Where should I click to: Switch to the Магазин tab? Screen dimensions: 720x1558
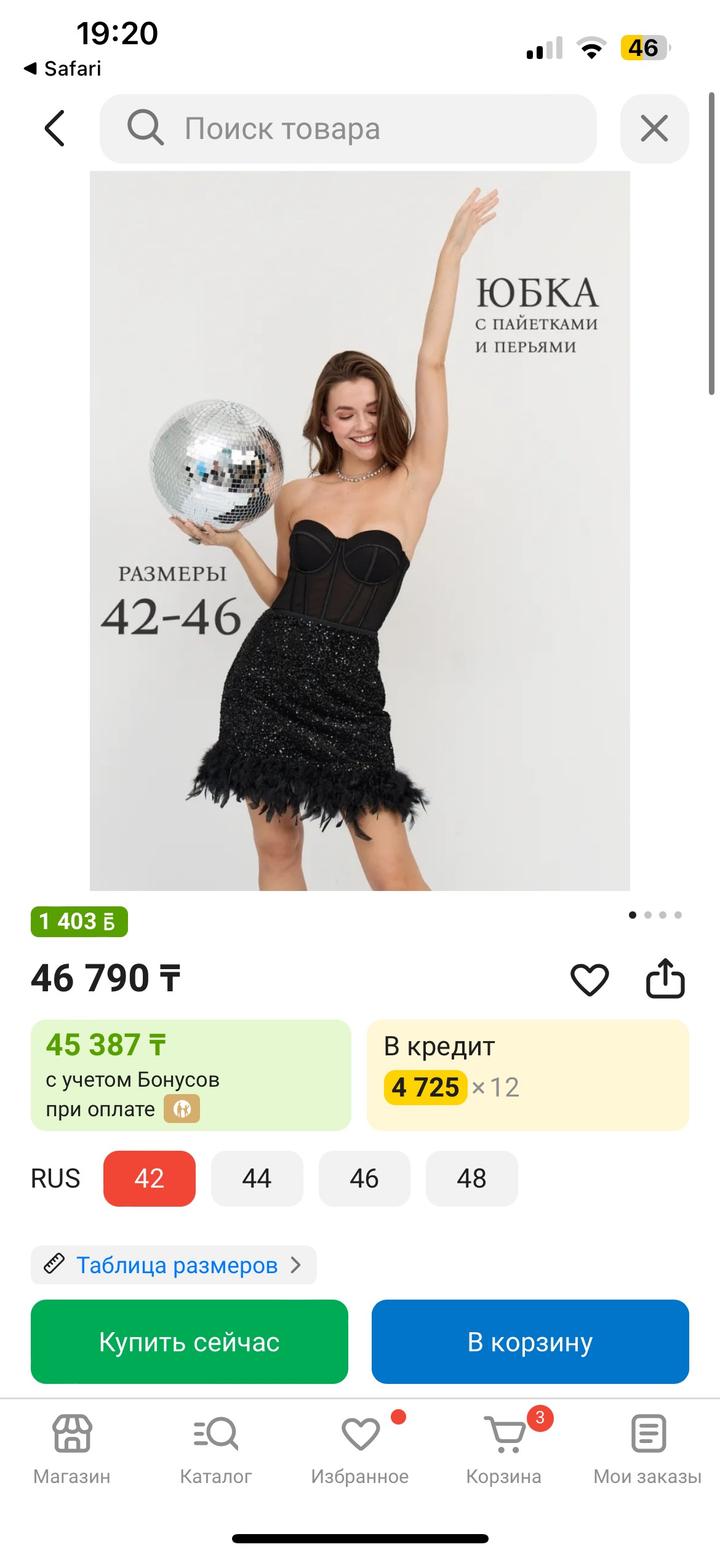pyautogui.click(x=72, y=1448)
